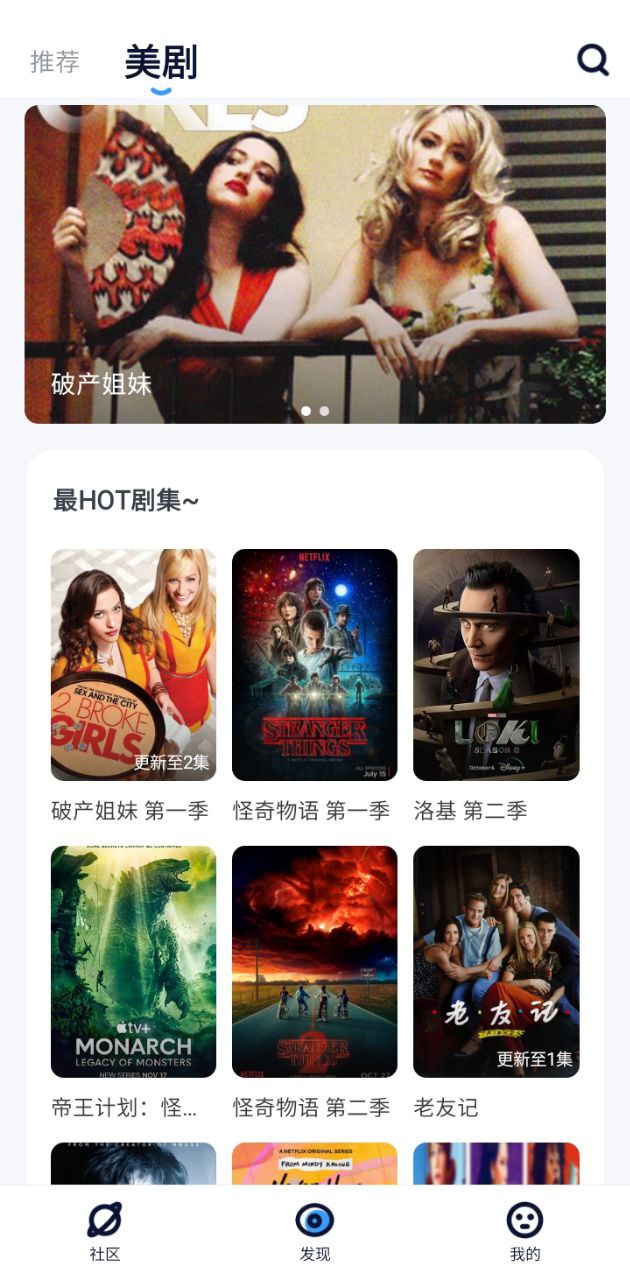This screenshot has height=1280, width=630.
Task: Switch to the 发现 tab
Action: (315, 1232)
